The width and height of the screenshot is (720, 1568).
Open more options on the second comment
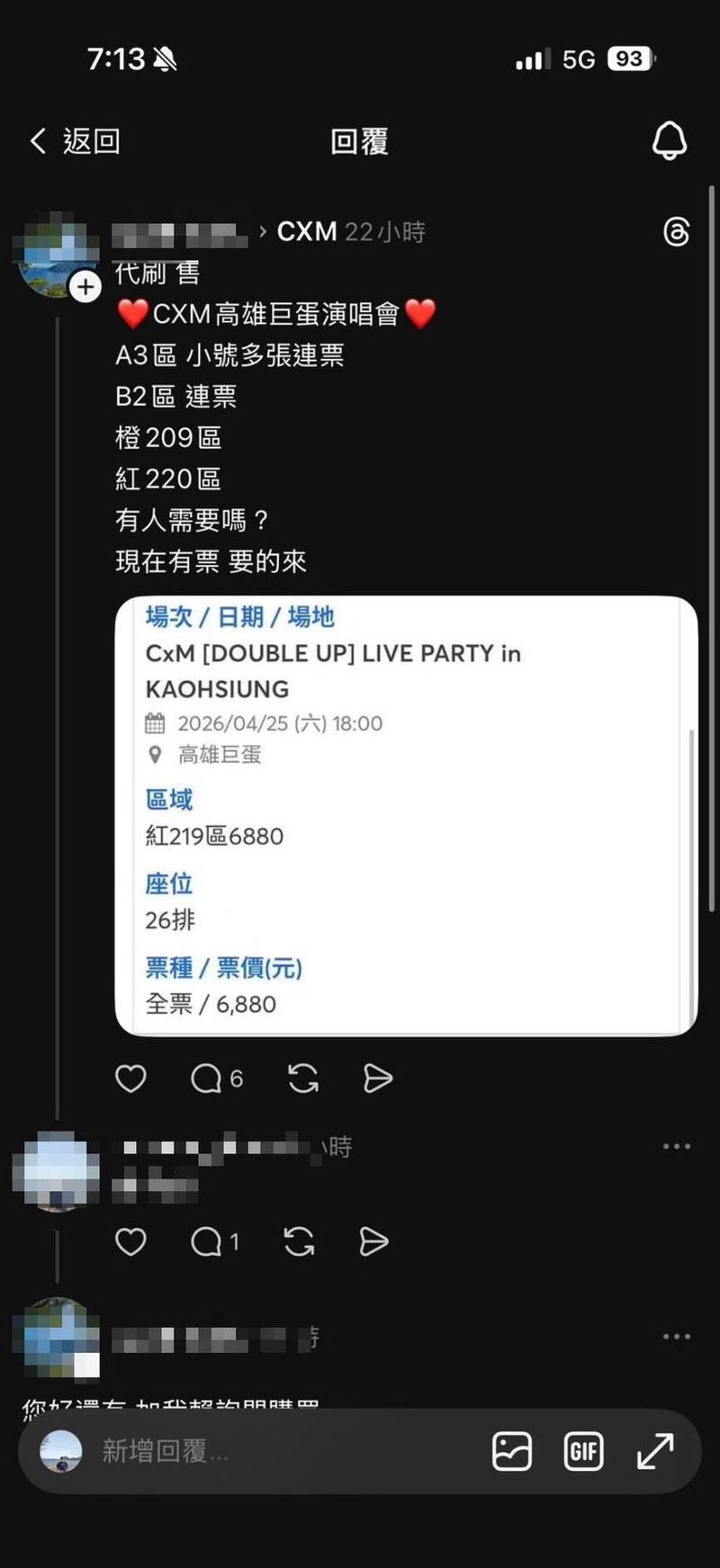pyautogui.click(x=674, y=1337)
